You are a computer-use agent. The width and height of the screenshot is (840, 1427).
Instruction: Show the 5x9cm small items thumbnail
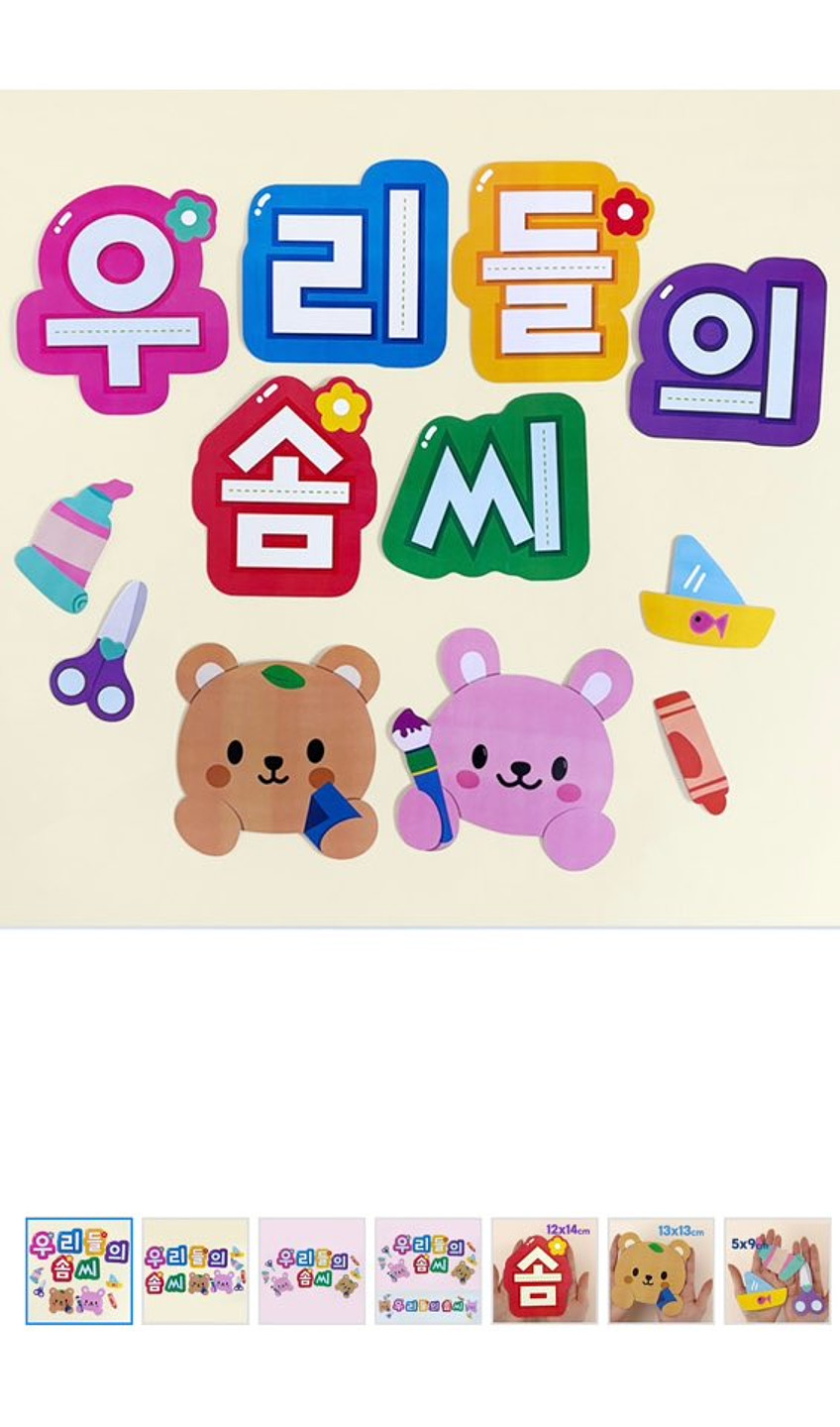click(x=777, y=1270)
